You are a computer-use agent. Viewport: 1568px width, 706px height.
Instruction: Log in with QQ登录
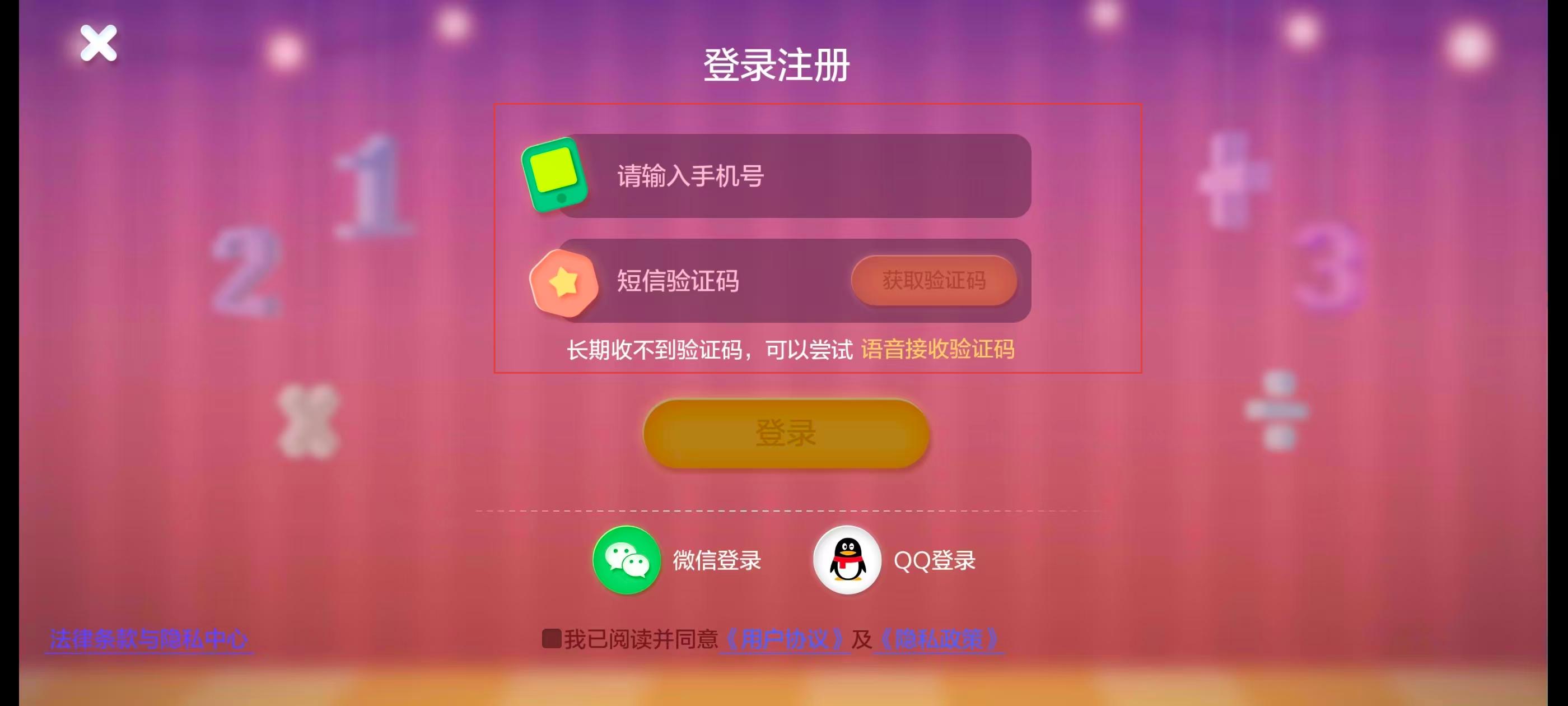pyautogui.click(x=847, y=560)
